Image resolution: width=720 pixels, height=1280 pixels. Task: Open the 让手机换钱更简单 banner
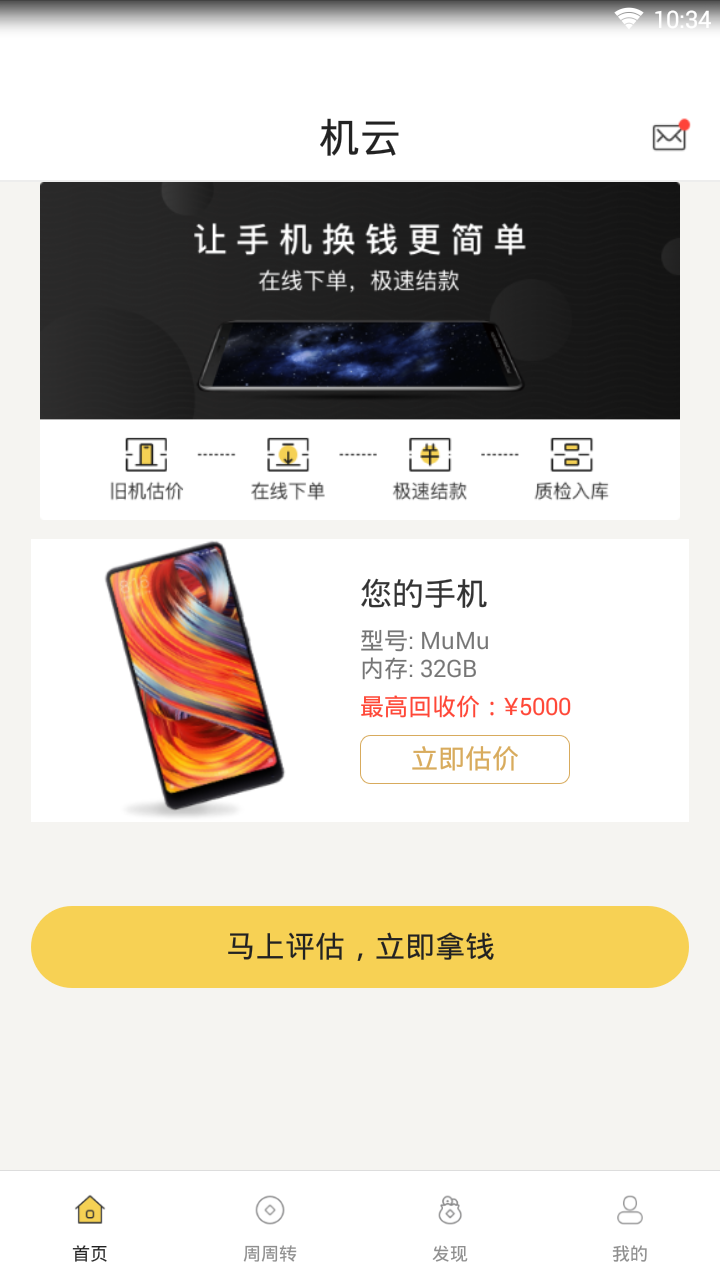(x=360, y=300)
